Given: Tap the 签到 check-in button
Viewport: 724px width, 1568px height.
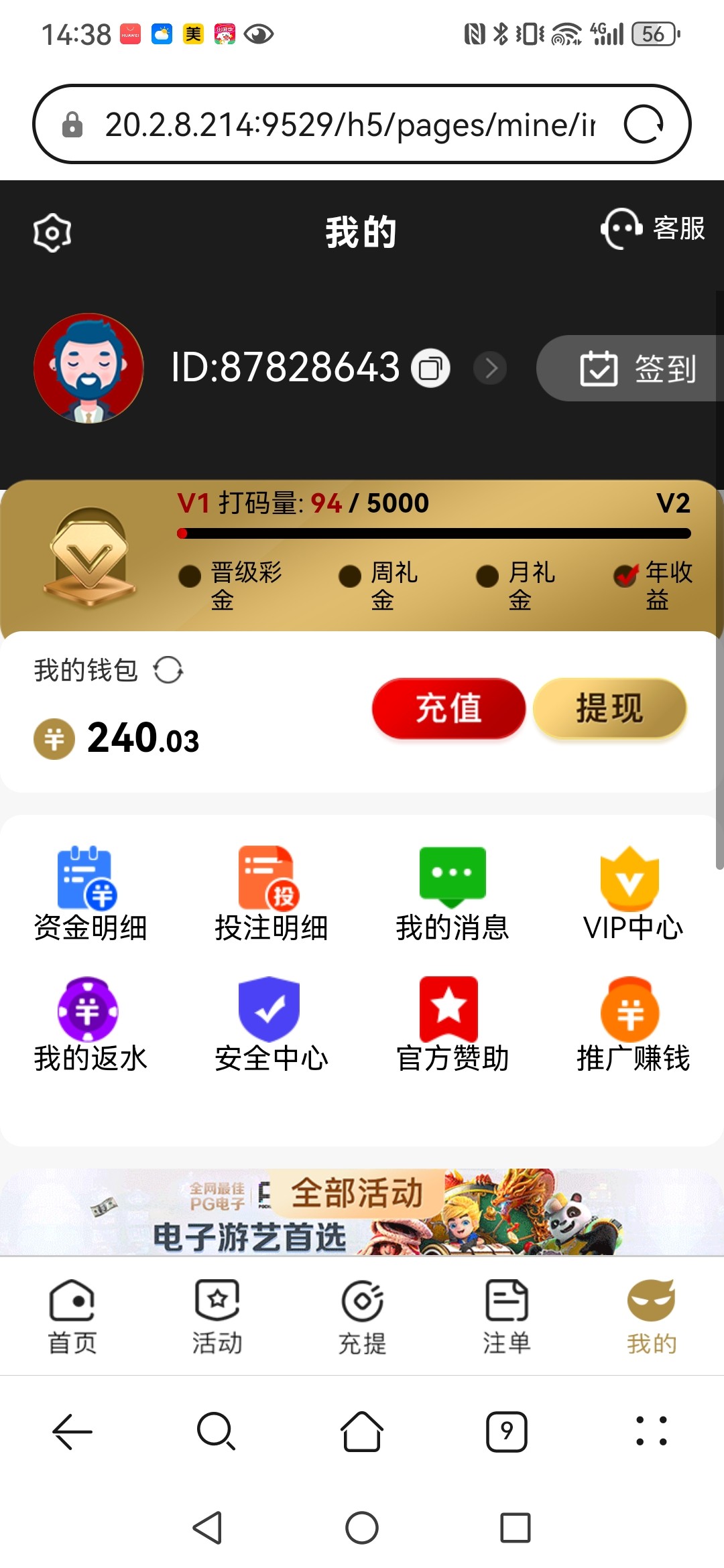Looking at the screenshot, I should coord(637,369).
